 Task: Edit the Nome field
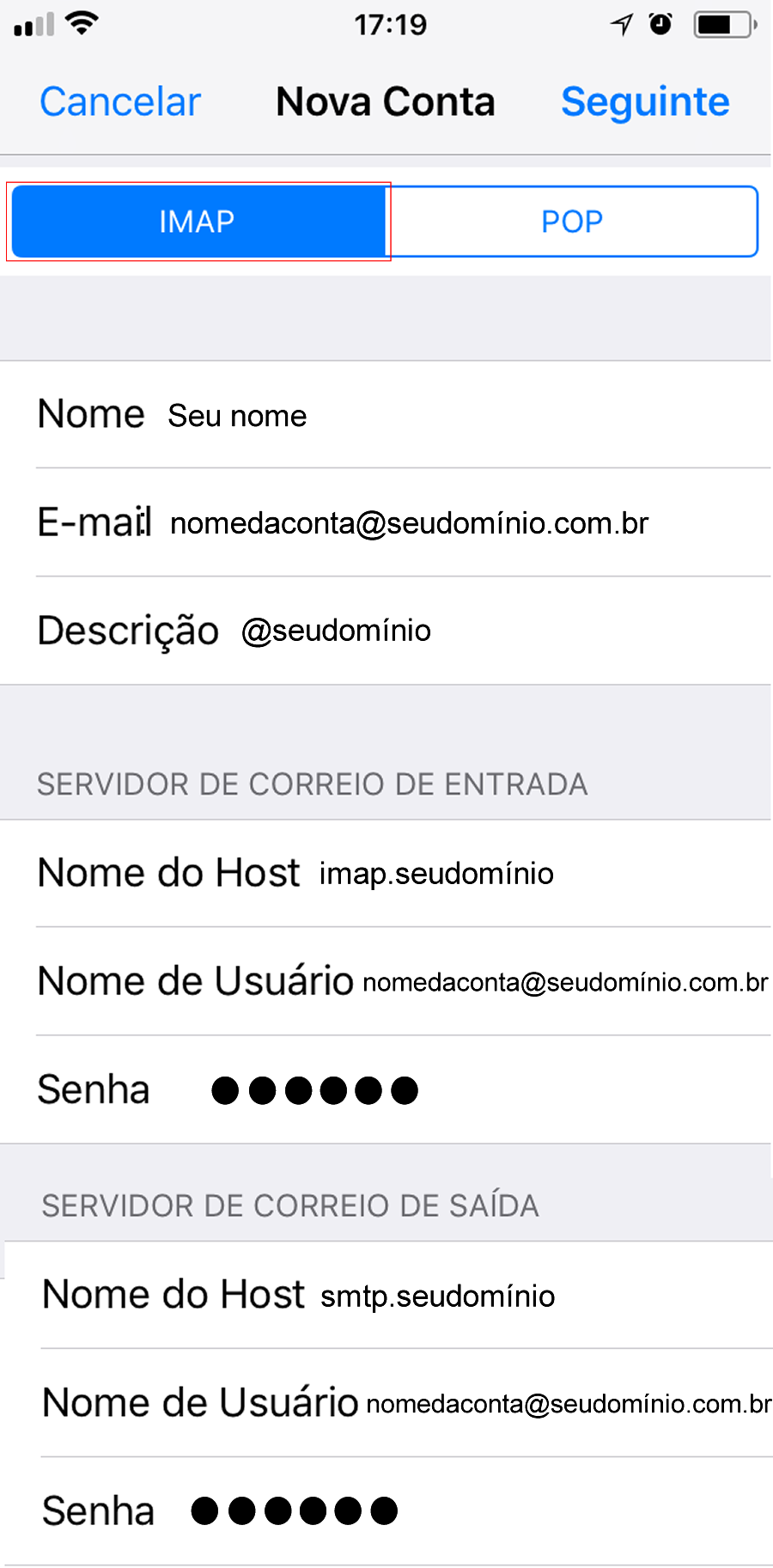click(386, 415)
